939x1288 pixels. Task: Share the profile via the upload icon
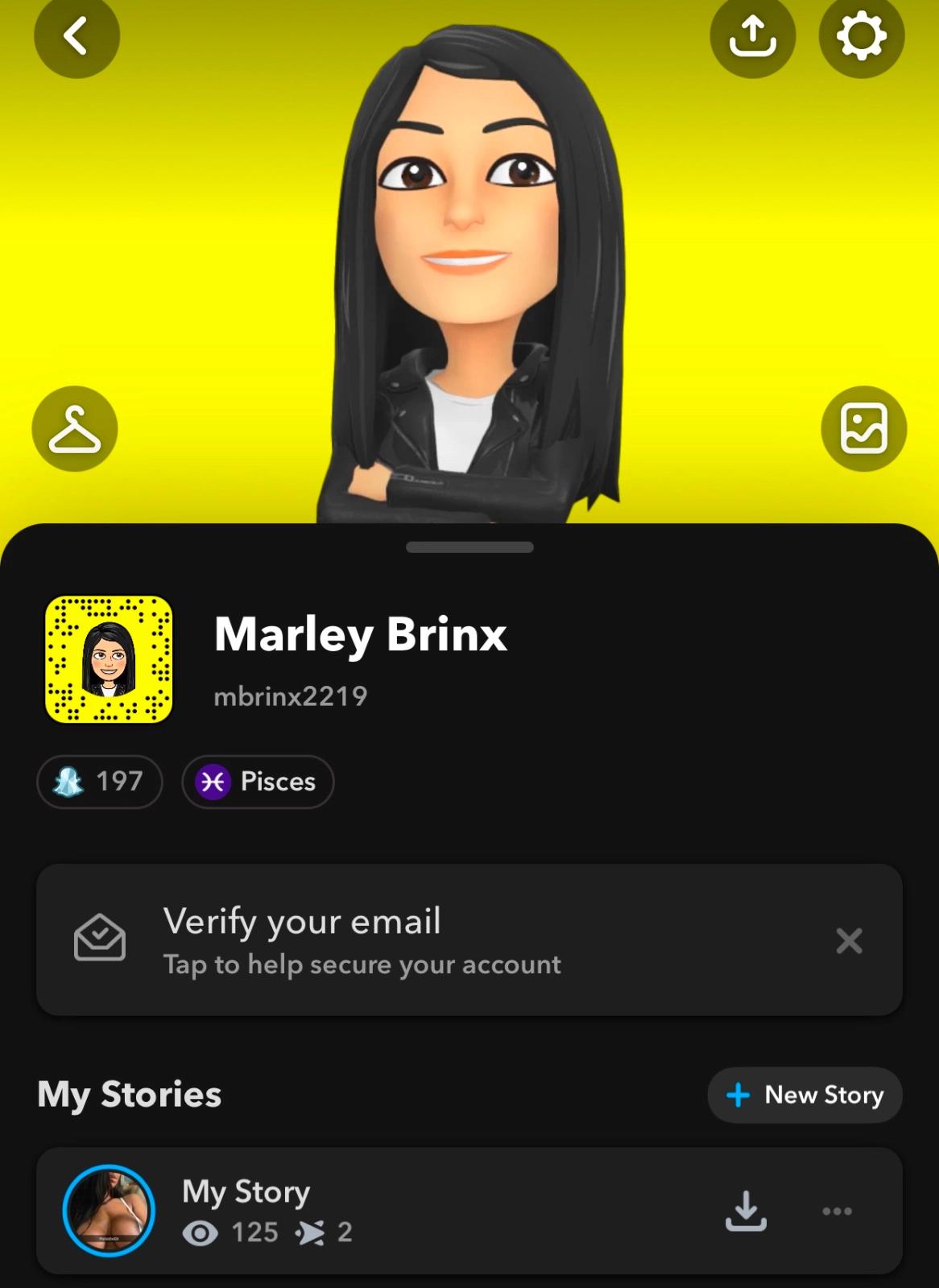tap(752, 36)
